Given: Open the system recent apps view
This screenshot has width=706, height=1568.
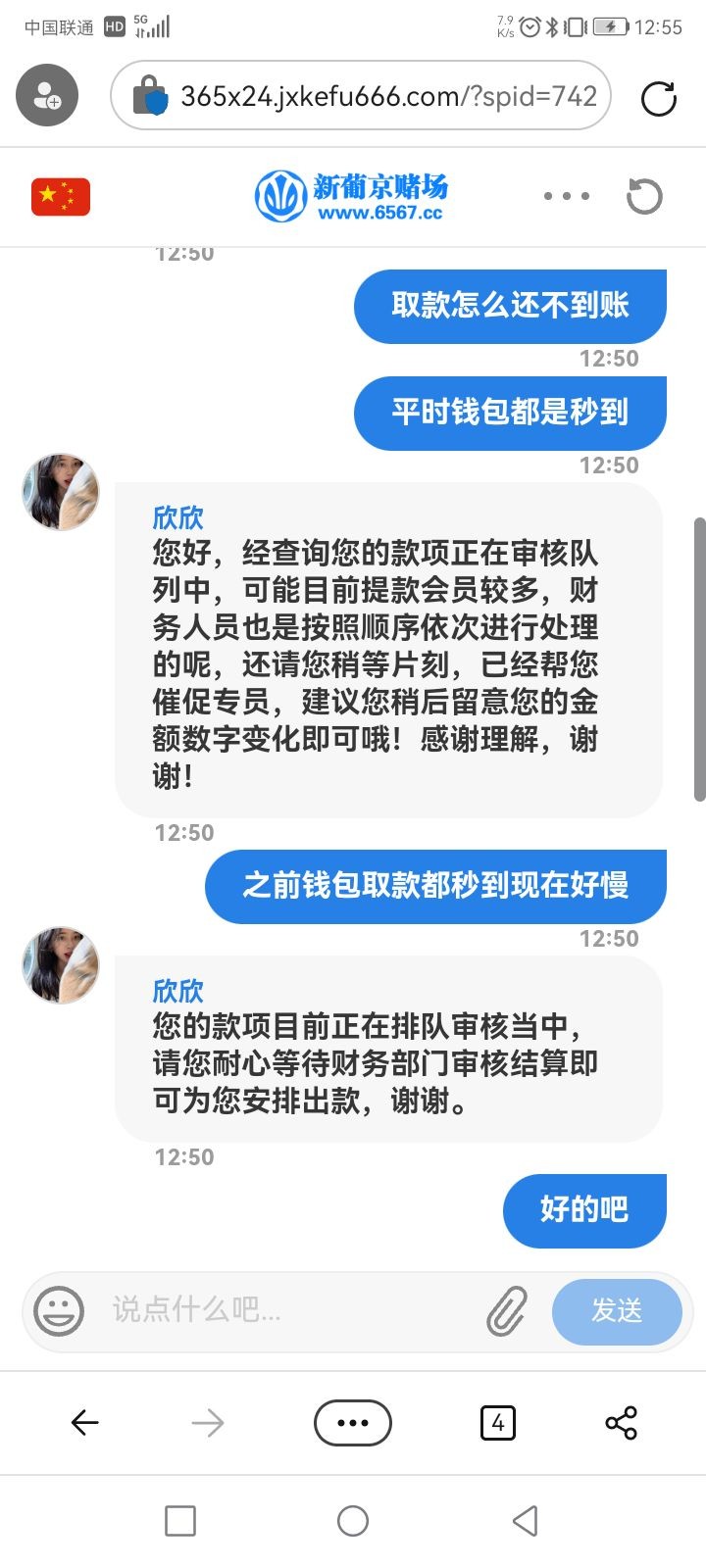Looking at the screenshot, I should coord(180,1521).
